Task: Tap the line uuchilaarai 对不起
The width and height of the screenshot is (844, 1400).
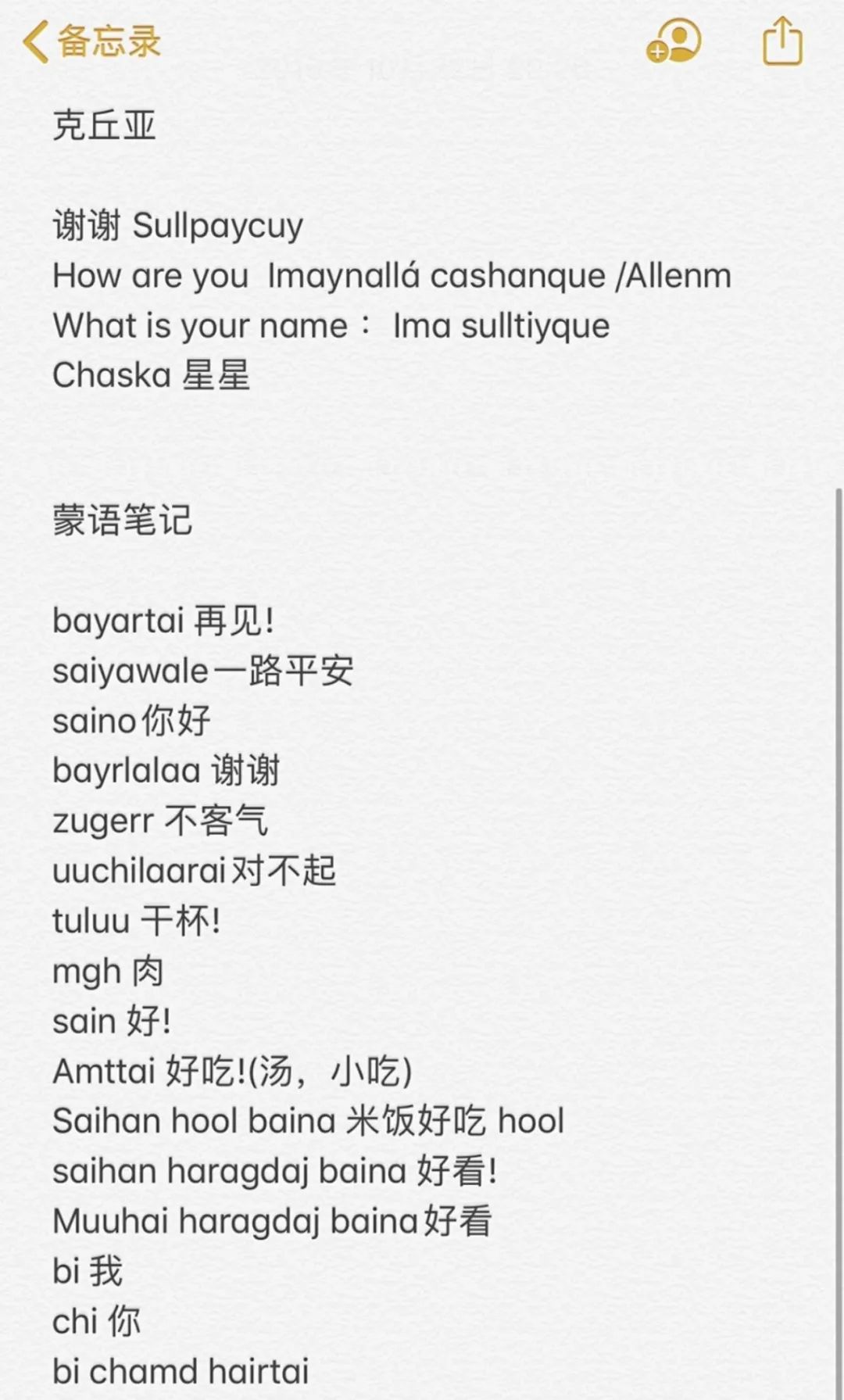Action: tap(195, 870)
